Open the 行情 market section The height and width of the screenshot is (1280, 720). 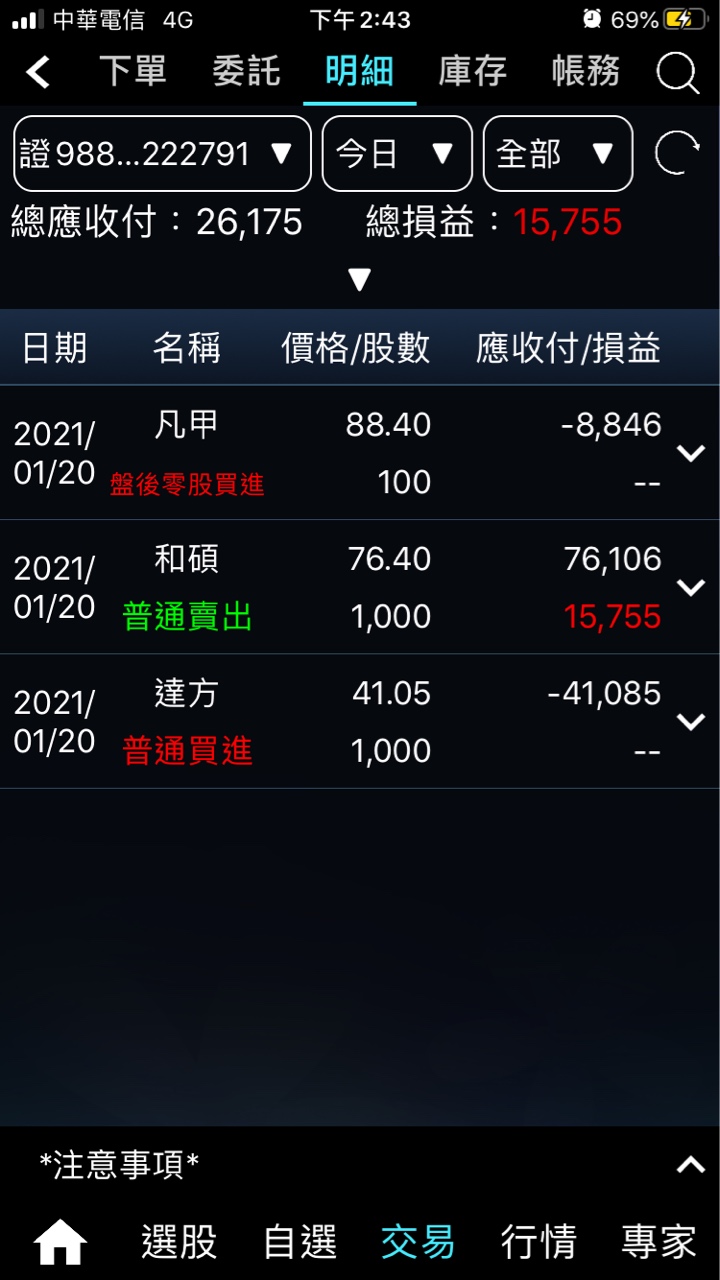coord(538,1243)
